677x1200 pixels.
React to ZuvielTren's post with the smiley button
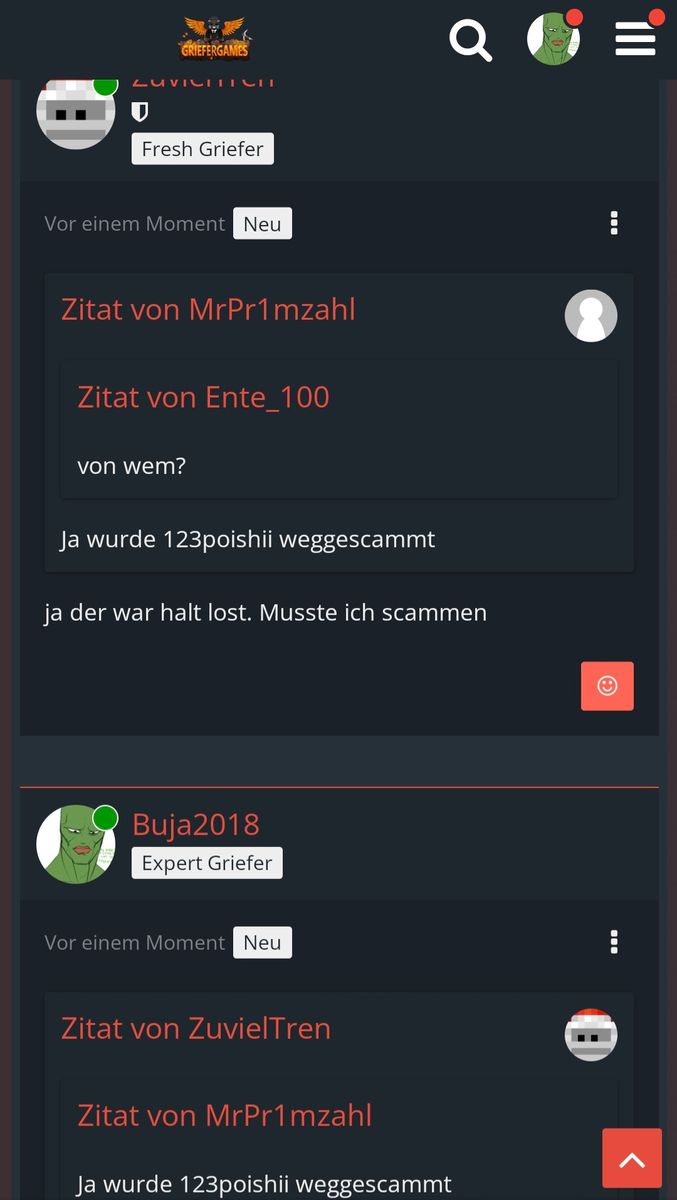click(607, 686)
